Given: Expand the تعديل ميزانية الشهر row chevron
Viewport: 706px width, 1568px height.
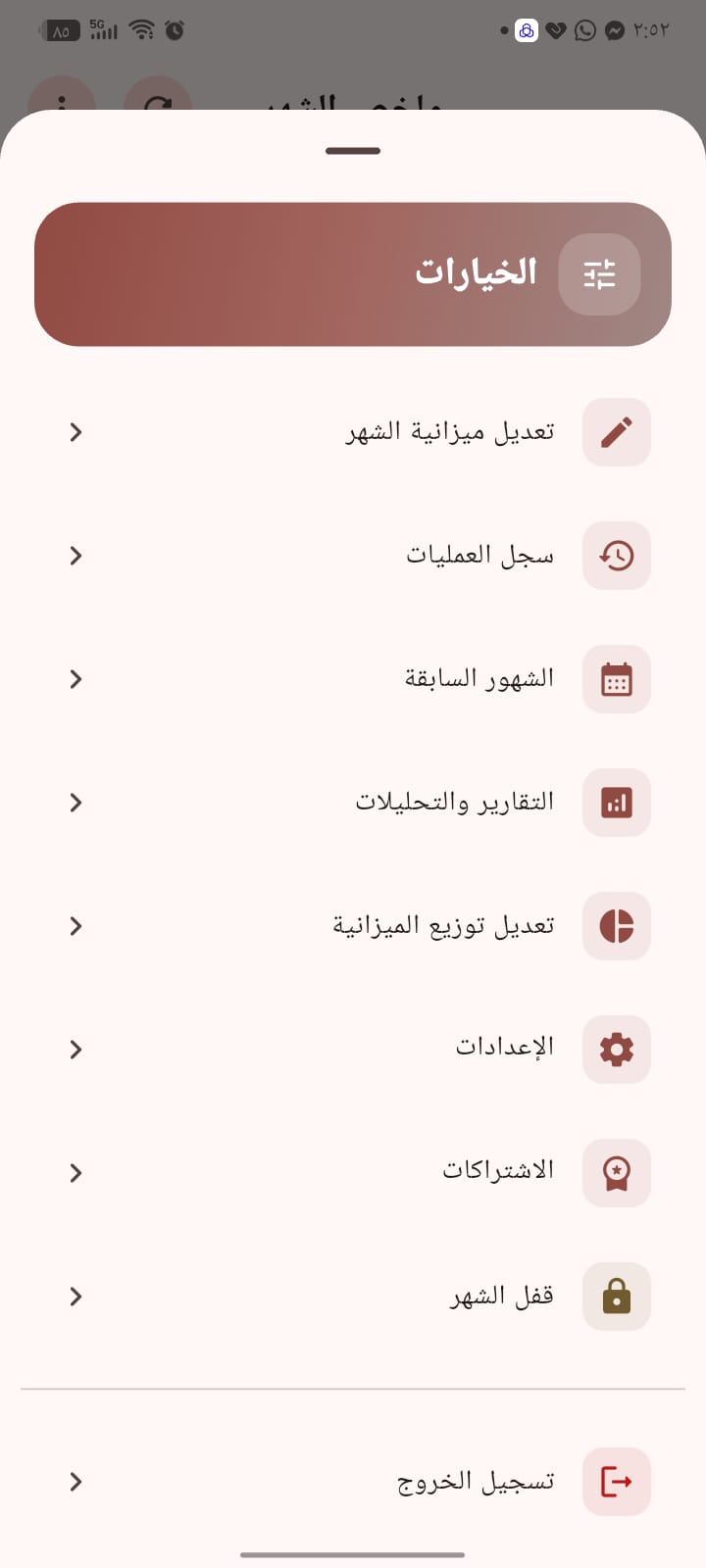Looking at the screenshot, I should pyautogui.click(x=76, y=432).
